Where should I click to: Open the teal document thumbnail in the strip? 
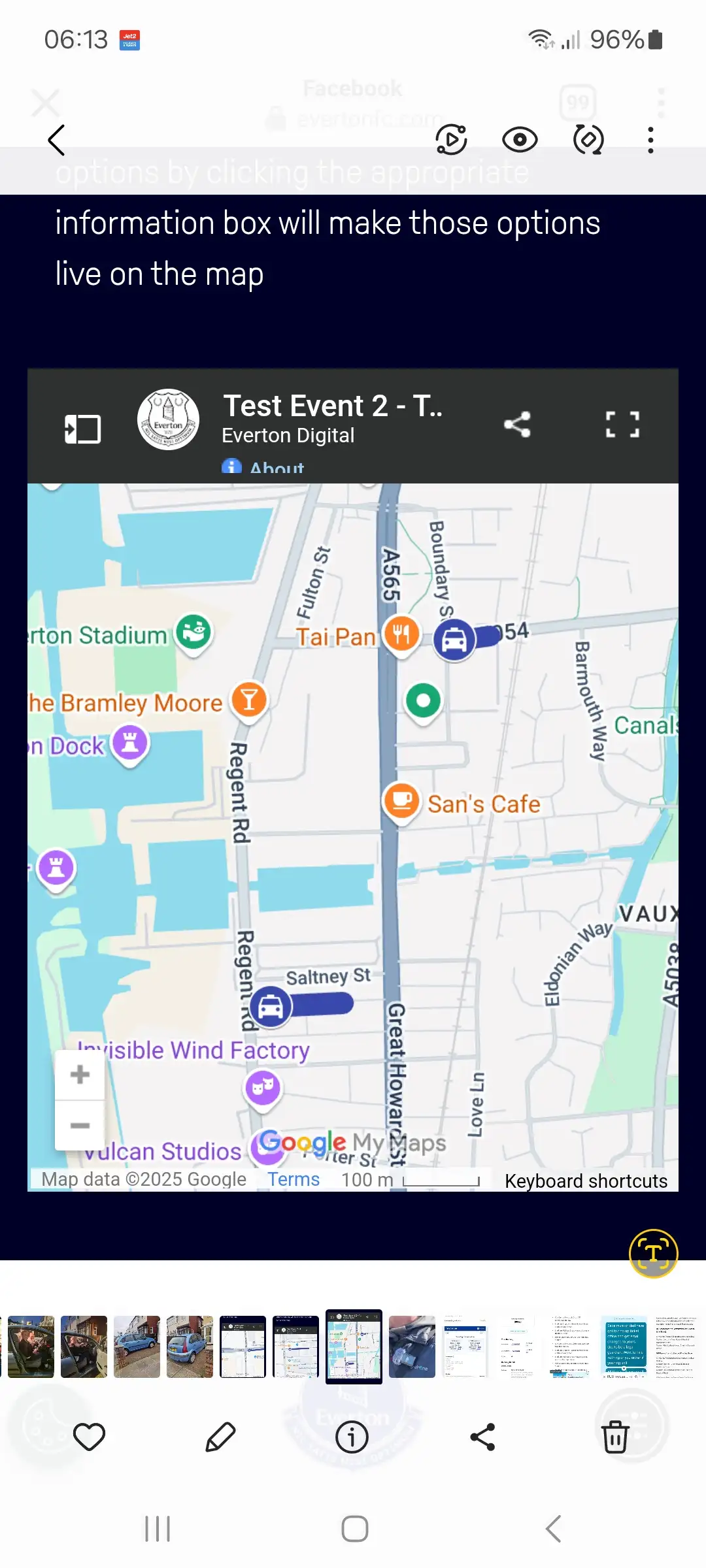[x=624, y=1347]
